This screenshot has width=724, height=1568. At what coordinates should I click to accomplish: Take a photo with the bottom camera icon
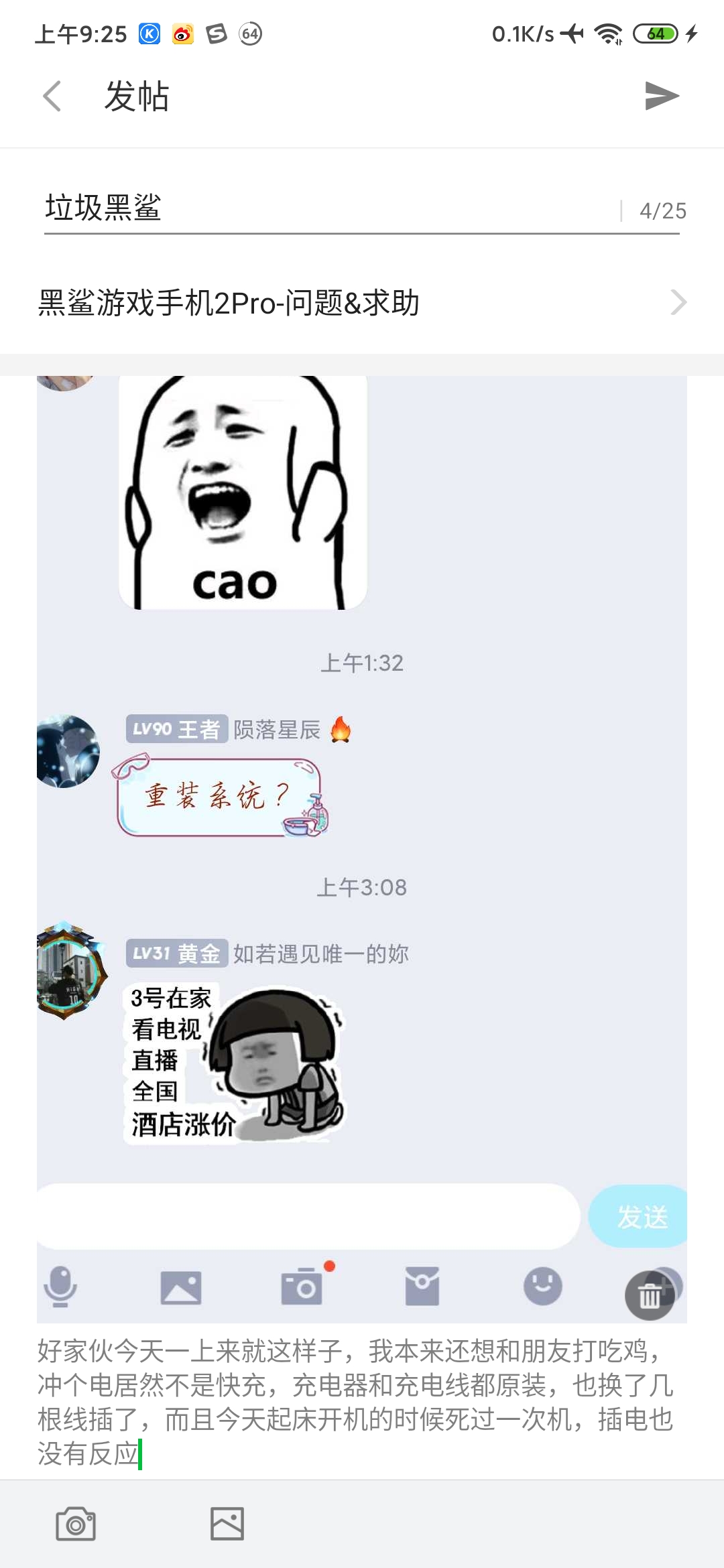(x=76, y=1524)
